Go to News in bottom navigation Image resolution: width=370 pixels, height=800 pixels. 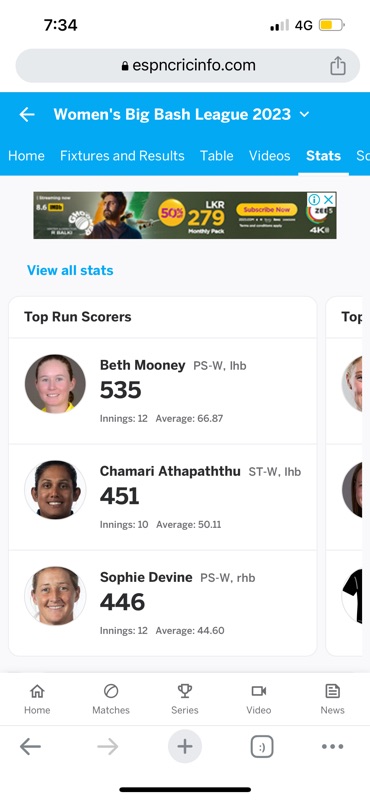[x=333, y=699]
